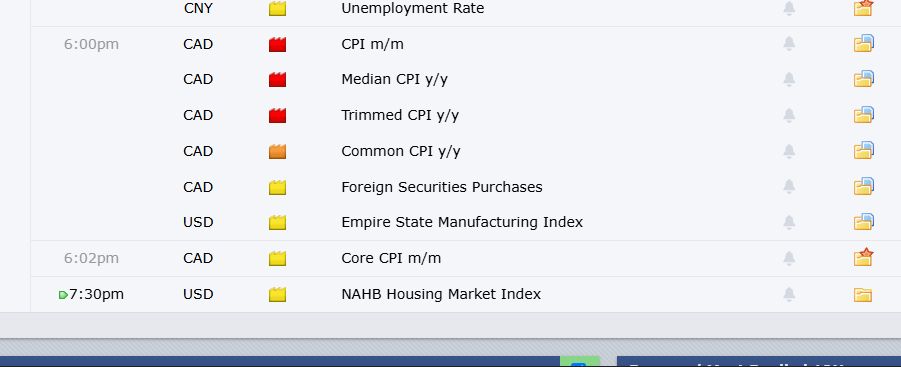Tap bell icon for Foreign Securities Purchases
This screenshot has width=901, height=367.
[x=789, y=187]
